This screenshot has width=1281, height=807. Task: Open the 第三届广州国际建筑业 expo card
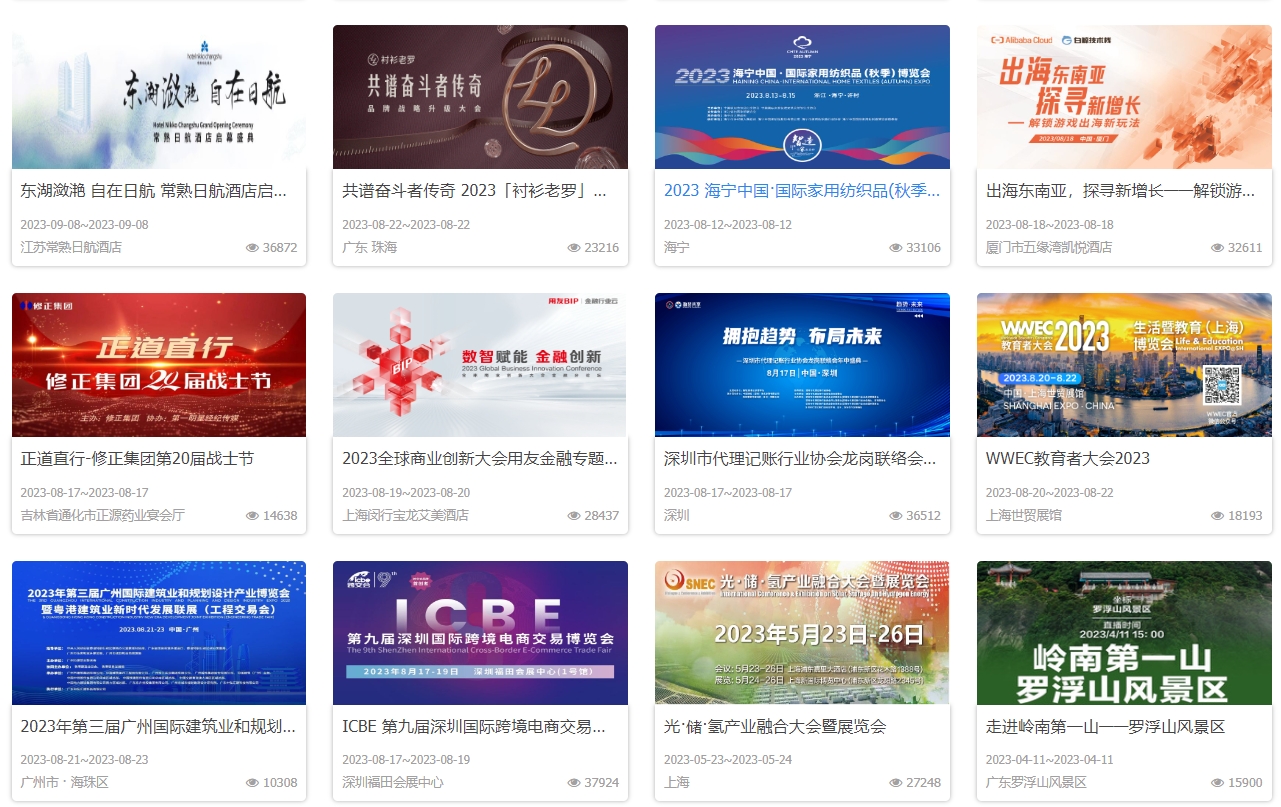point(158,726)
